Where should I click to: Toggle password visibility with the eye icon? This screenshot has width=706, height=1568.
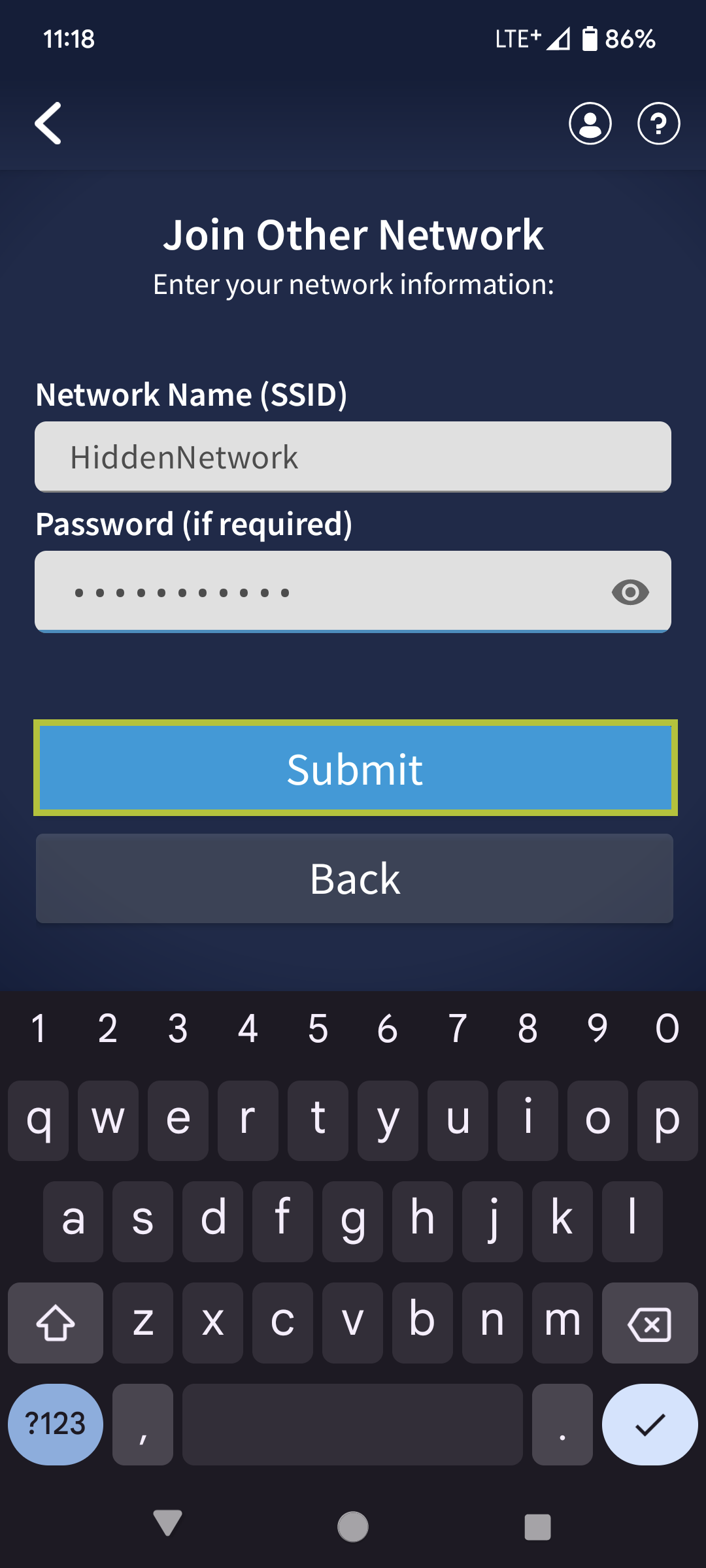pyautogui.click(x=630, y=591)
